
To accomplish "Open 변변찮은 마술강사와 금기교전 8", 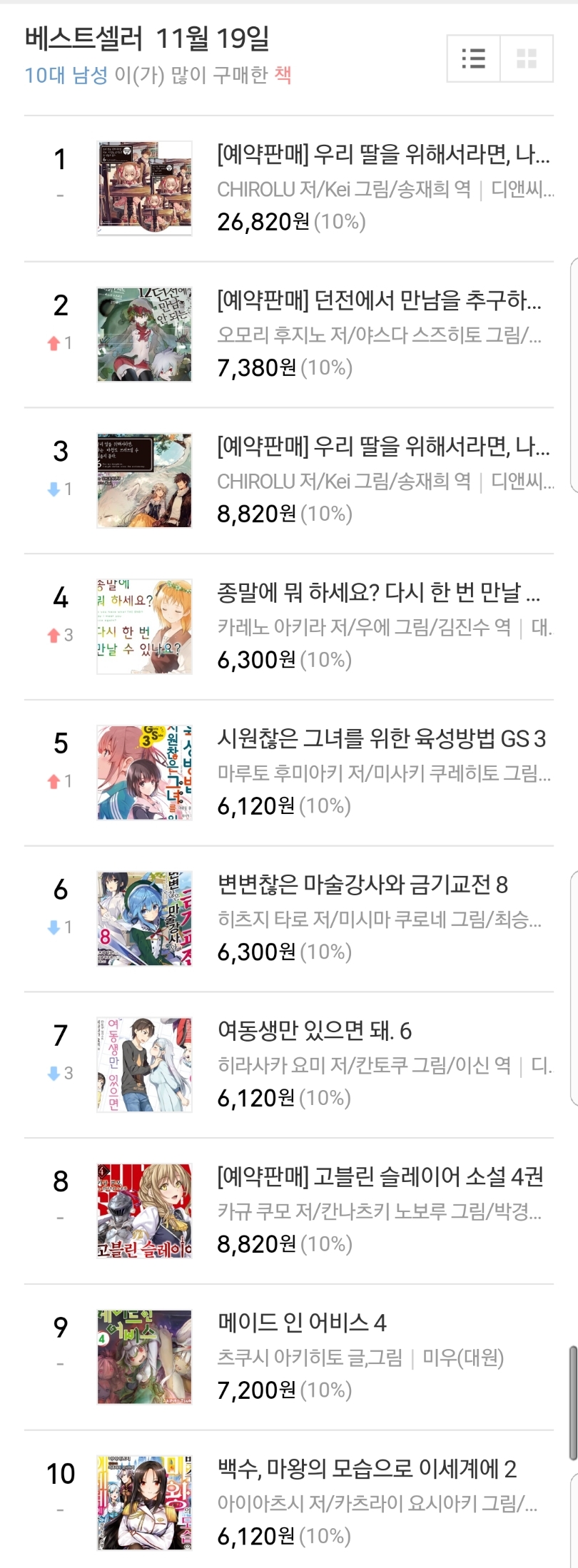I will 362,885.
